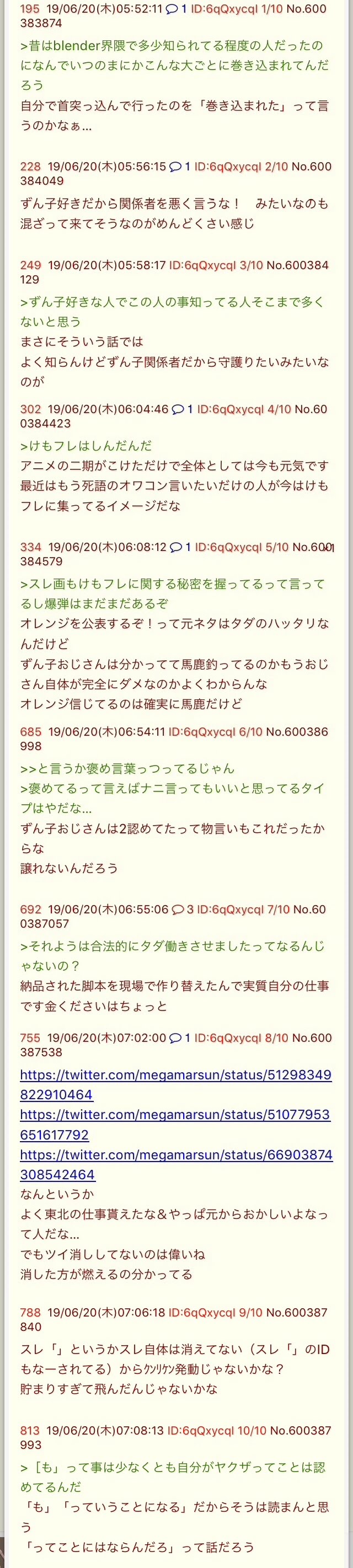View the reply bubble on post 228
Image resolution: width=353 pixels, height=1568 pixels.
[x=180, y=167]
